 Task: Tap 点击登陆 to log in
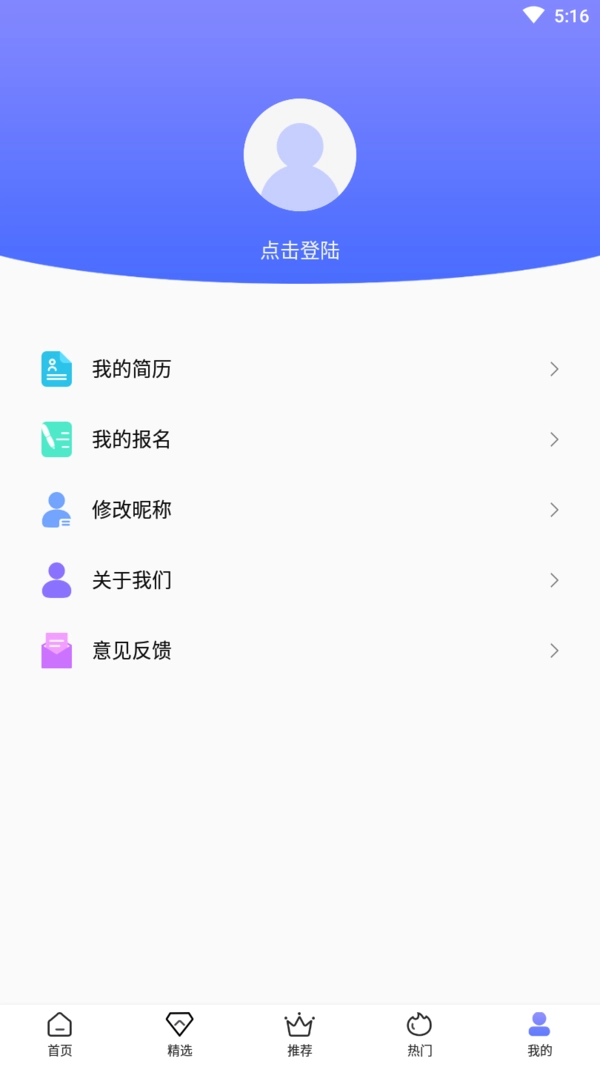(x=300, y=251)
